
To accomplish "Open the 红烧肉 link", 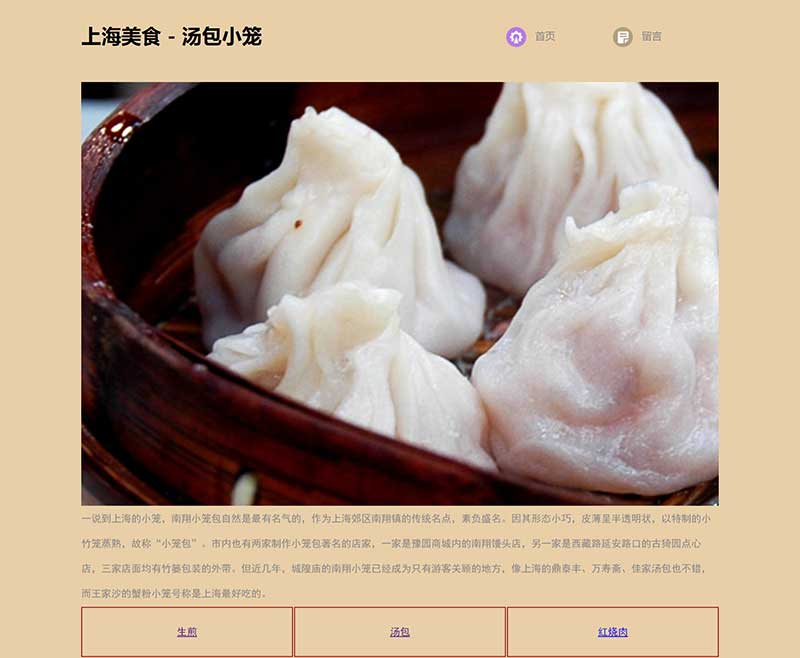I will coord(613,632).
